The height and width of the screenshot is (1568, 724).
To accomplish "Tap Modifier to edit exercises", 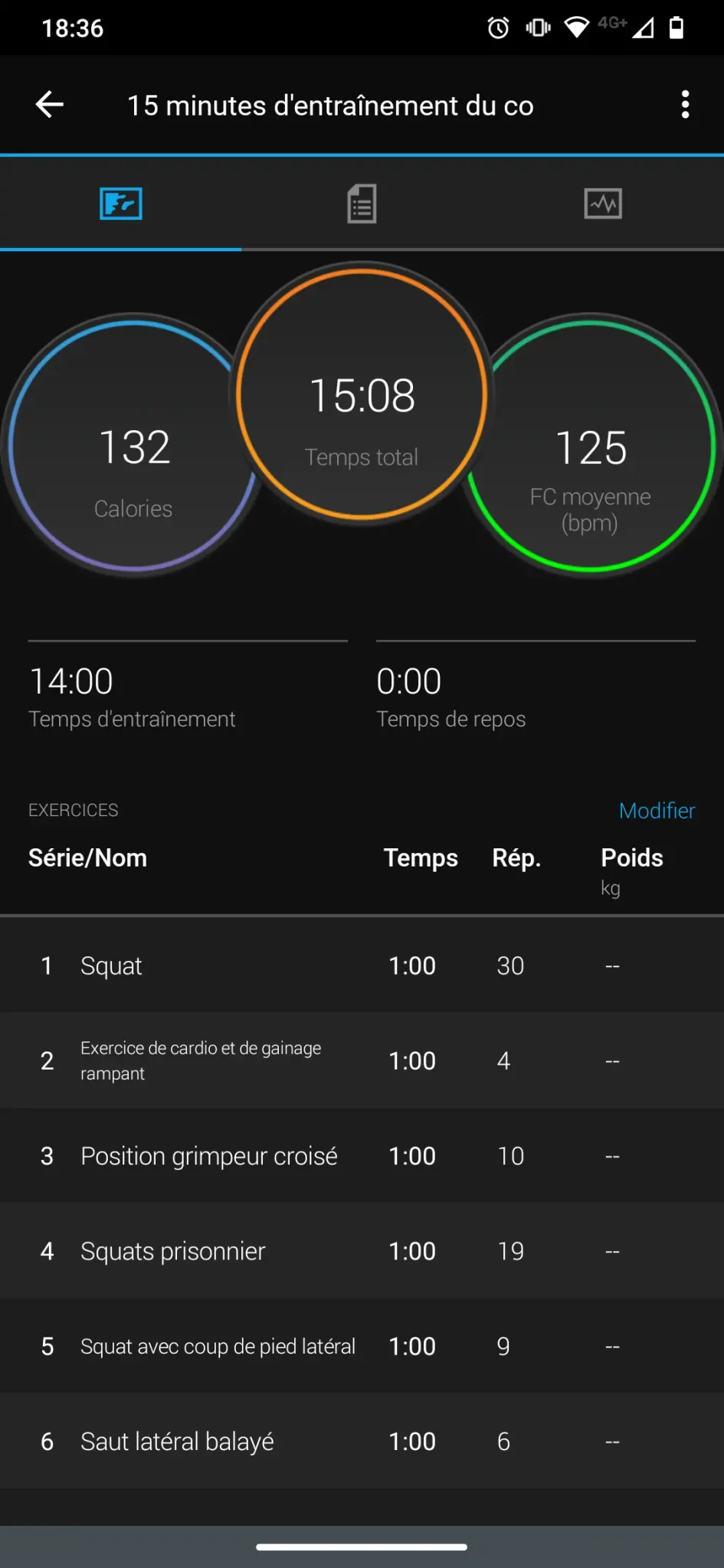I will (657, 810).
